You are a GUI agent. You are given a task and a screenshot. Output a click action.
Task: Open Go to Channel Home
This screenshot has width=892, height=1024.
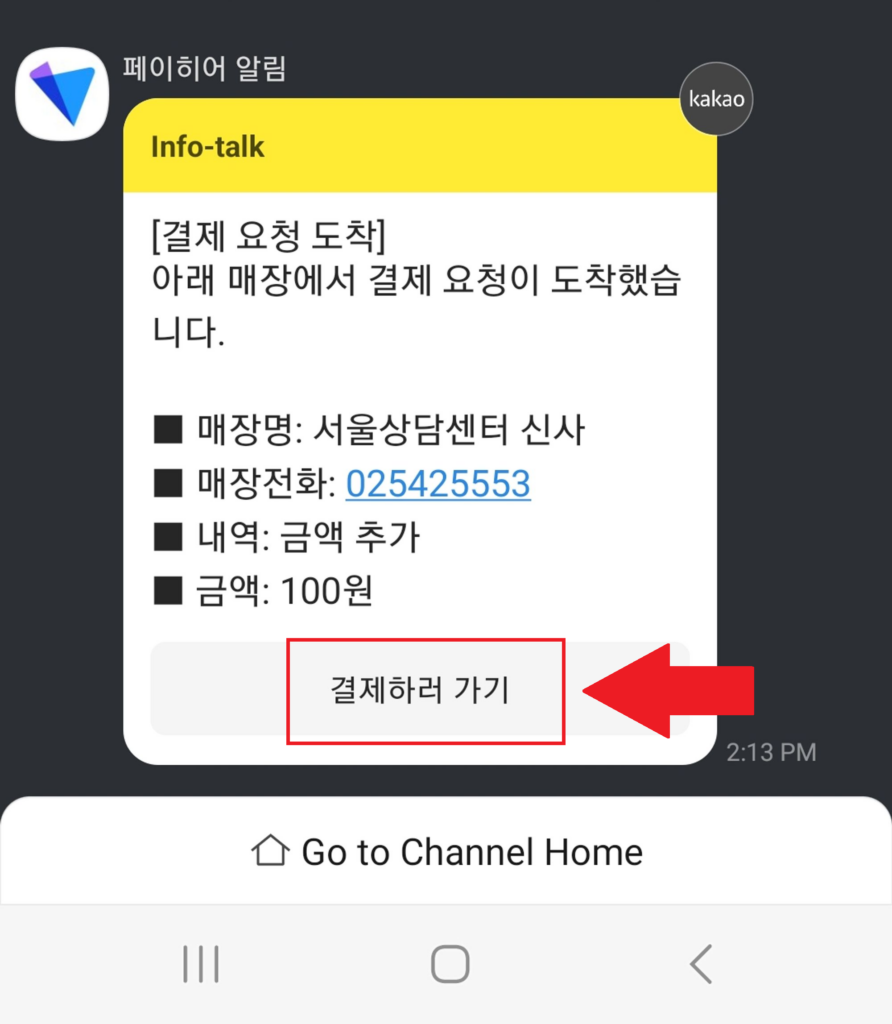pyautogui.click(x=446, y=852)
